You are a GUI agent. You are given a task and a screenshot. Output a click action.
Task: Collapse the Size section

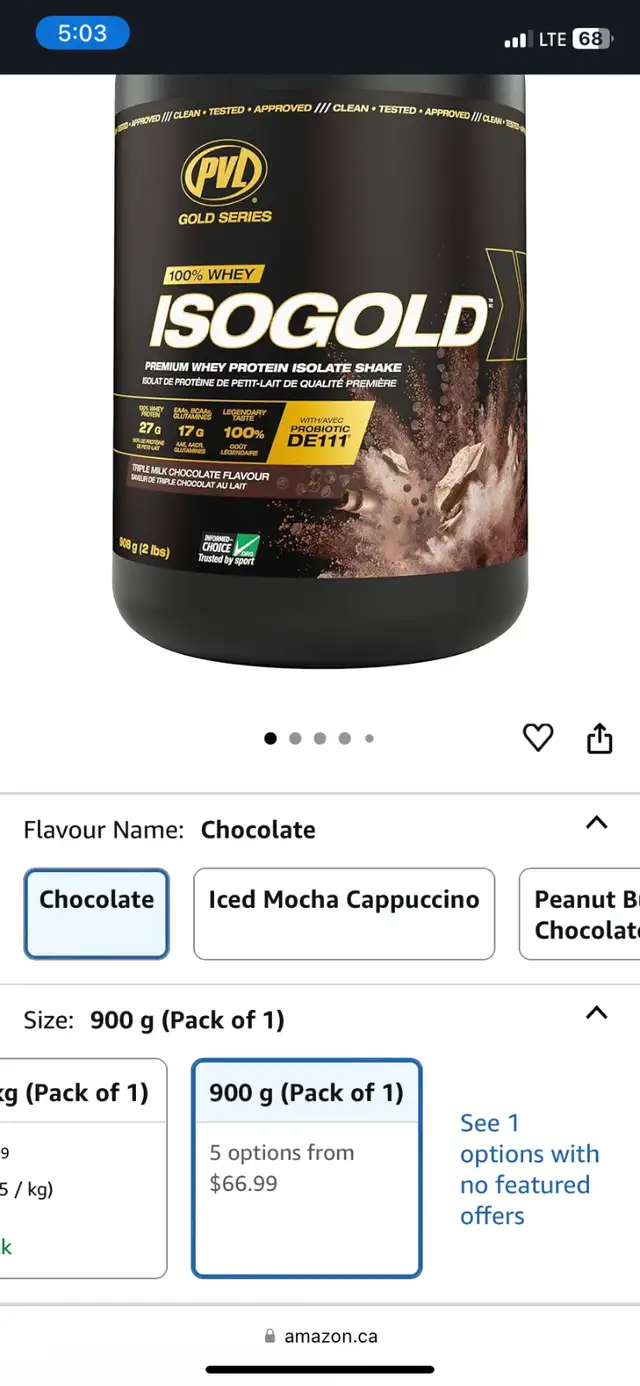click(x=596, y=1013)
